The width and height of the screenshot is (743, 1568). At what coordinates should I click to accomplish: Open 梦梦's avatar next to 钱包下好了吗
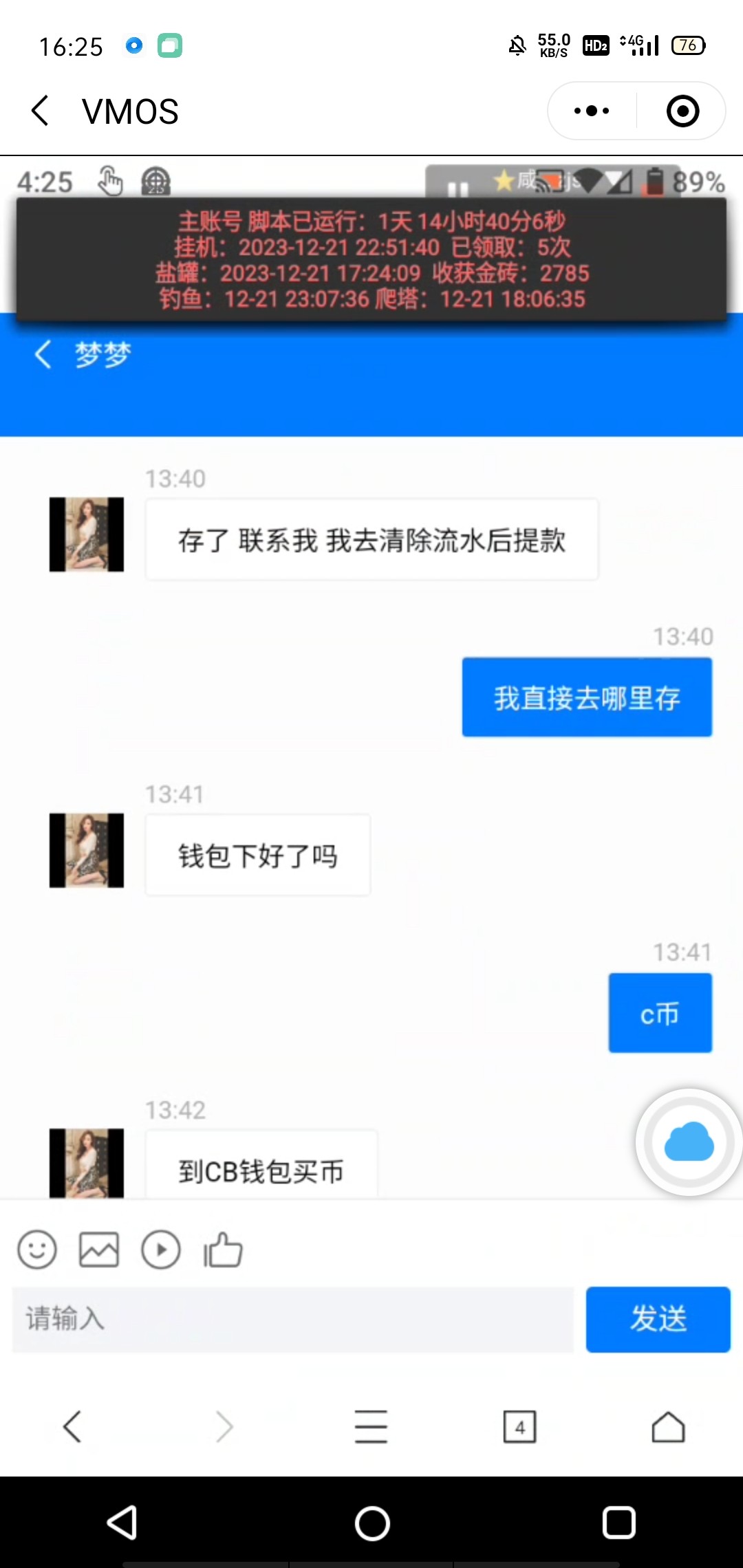click(87, 851)
